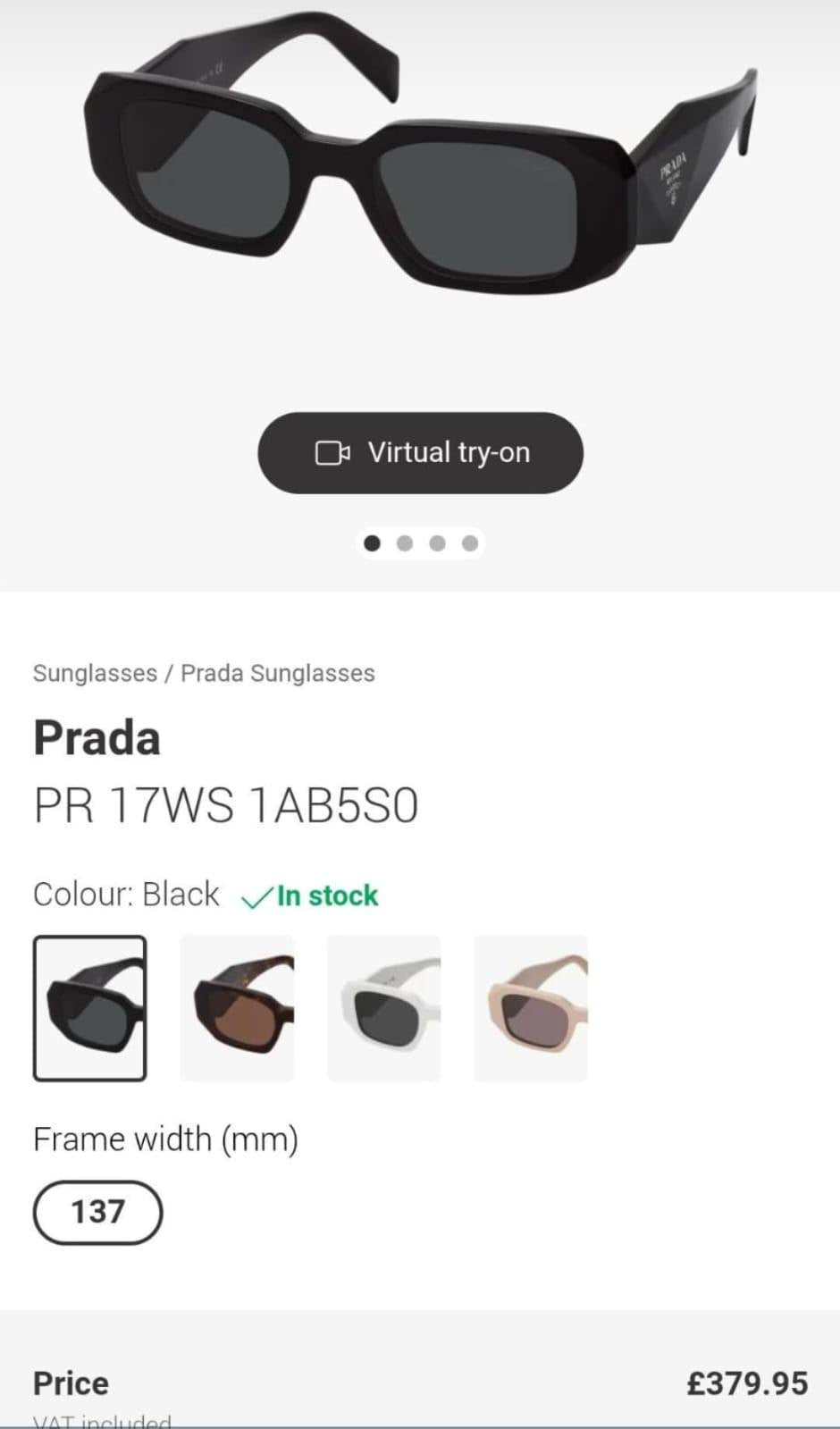840x1429 pixels.
Task: Launch the Virtual try-on feature
Action: point(420,453)
